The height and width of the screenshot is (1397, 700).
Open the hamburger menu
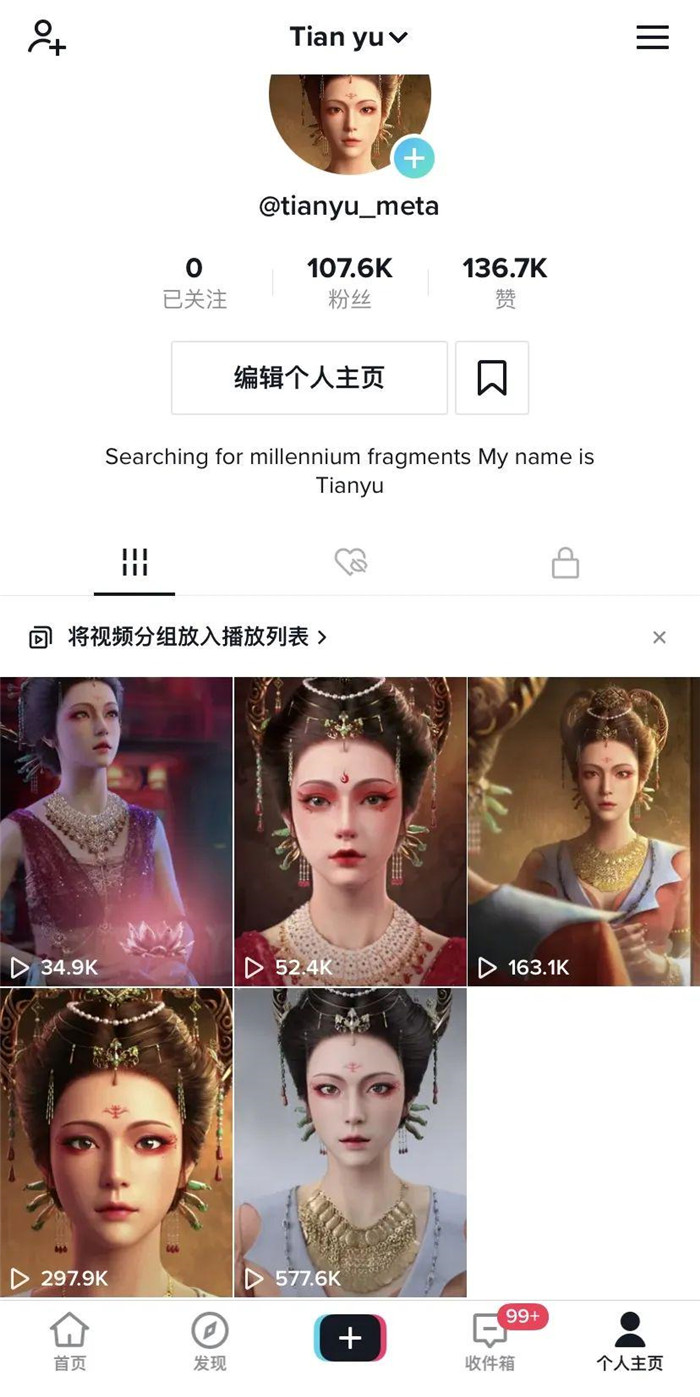click(652, 38)
